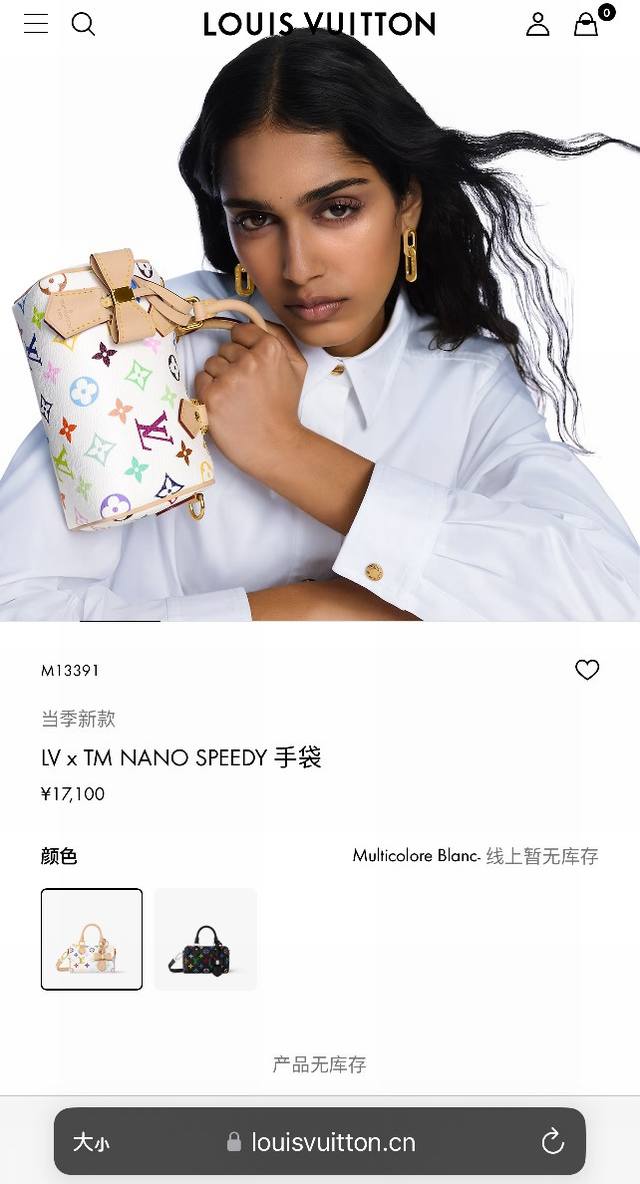The width and height of the screenshot is (640, 1184).
Task: Select the Multicolore Blanc white bag swatch
Action: pyautogui.click(x=92, y=939)
